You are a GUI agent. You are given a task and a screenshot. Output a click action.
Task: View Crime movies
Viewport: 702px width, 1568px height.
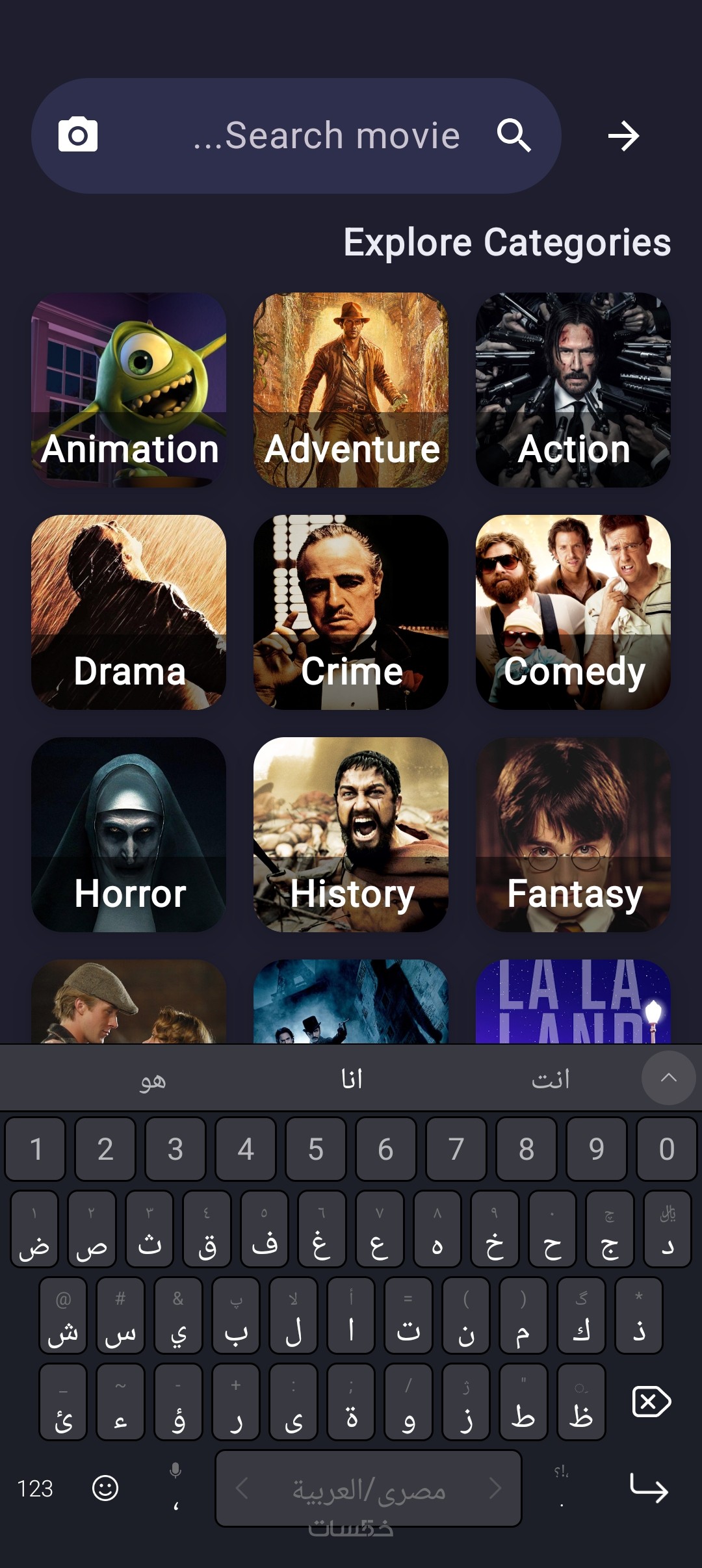(351, 612)
